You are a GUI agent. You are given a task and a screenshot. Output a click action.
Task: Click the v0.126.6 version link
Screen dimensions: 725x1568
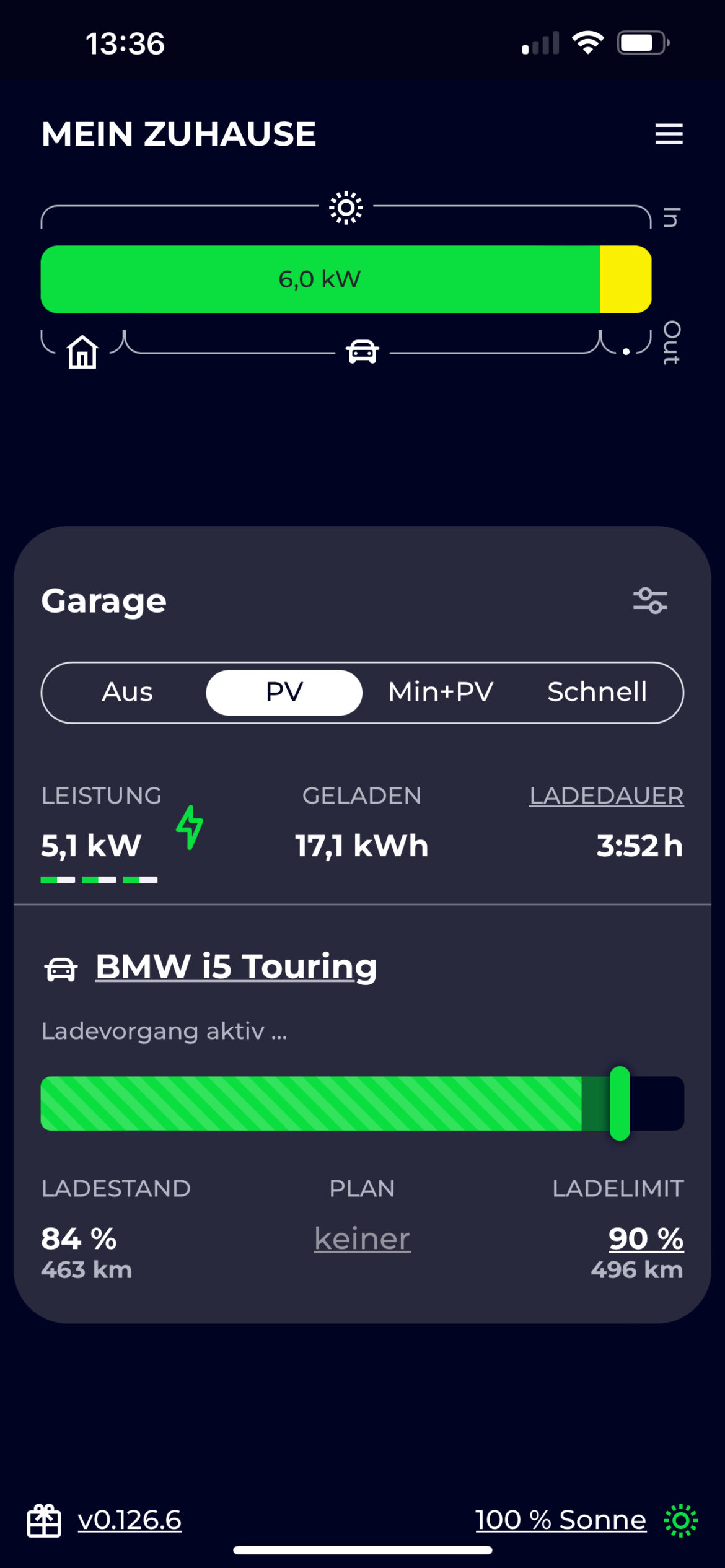pyautogui.click(x=130, y=1519)
